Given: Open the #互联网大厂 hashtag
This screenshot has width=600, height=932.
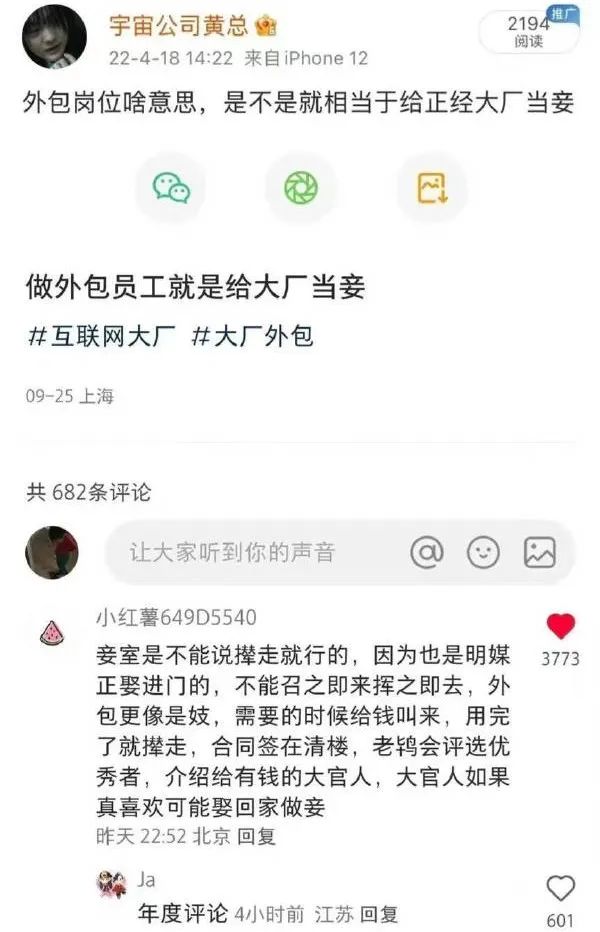Looking at the screenshot, I should click(101, 336).
